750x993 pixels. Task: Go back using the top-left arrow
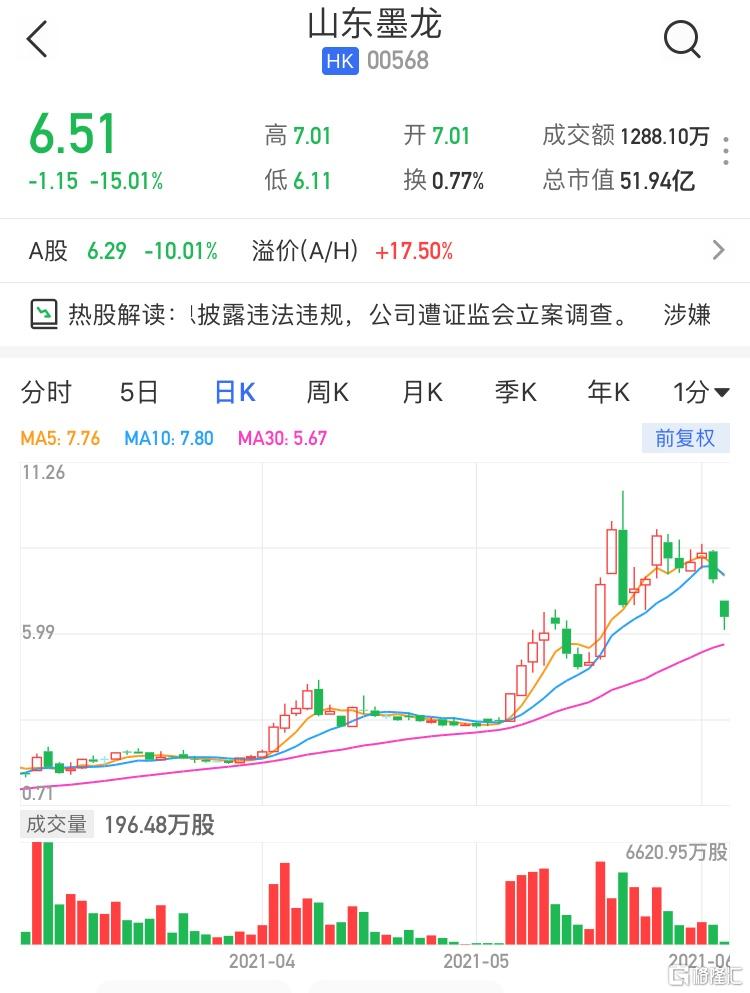[x=37, y=40]
